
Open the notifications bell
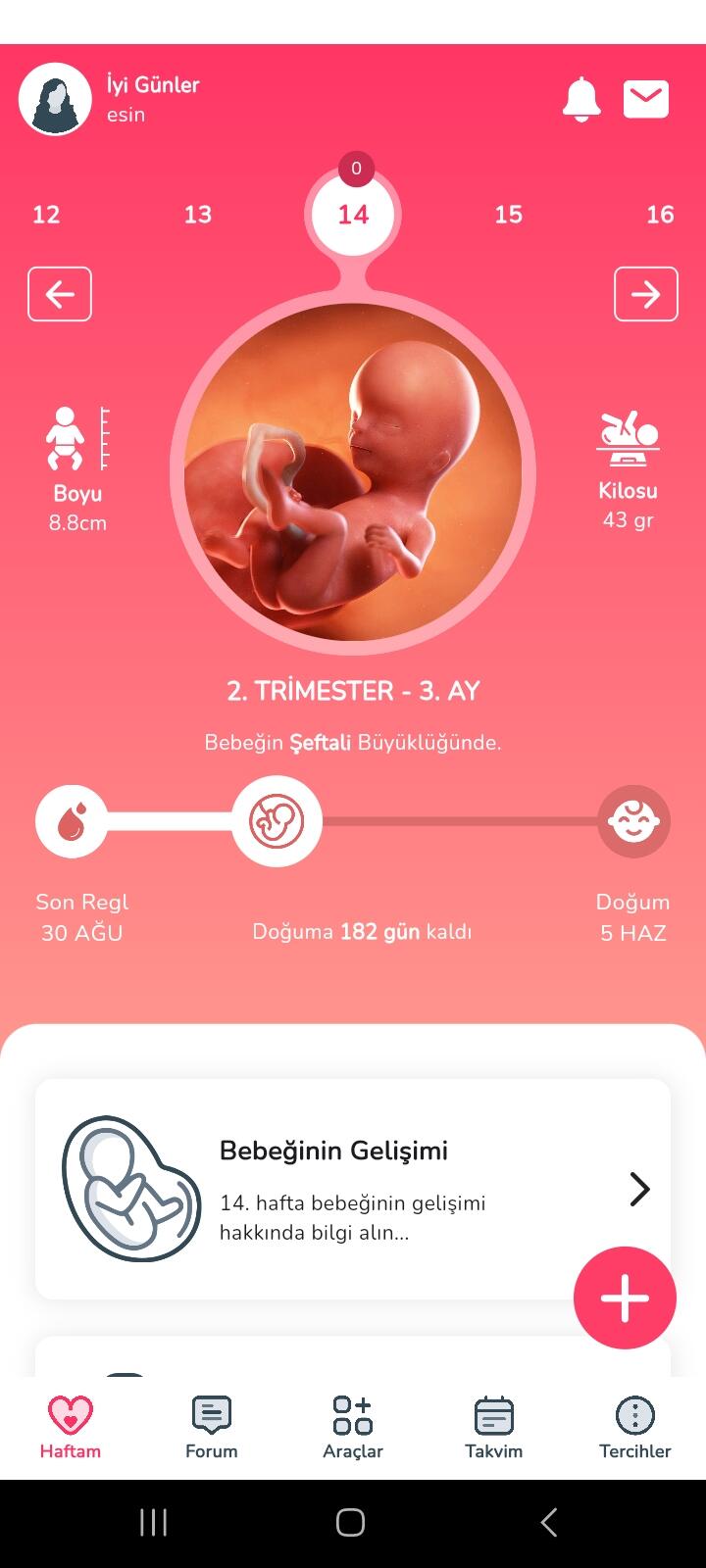pos(581,99)
